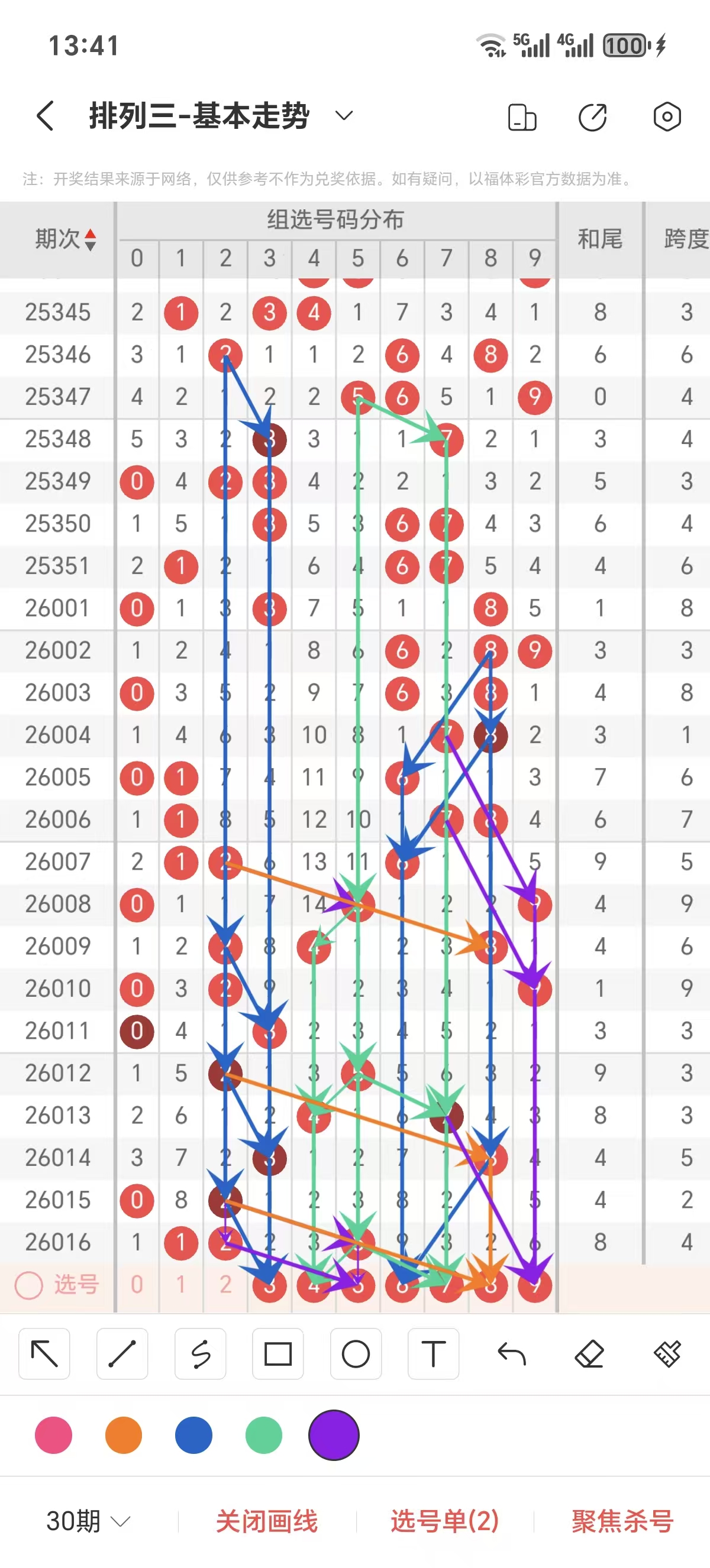This screenshot has width=710, height=1568.
Task: Expand the 排列三-基本走势 title dropdown
Action: click(344, 116)
